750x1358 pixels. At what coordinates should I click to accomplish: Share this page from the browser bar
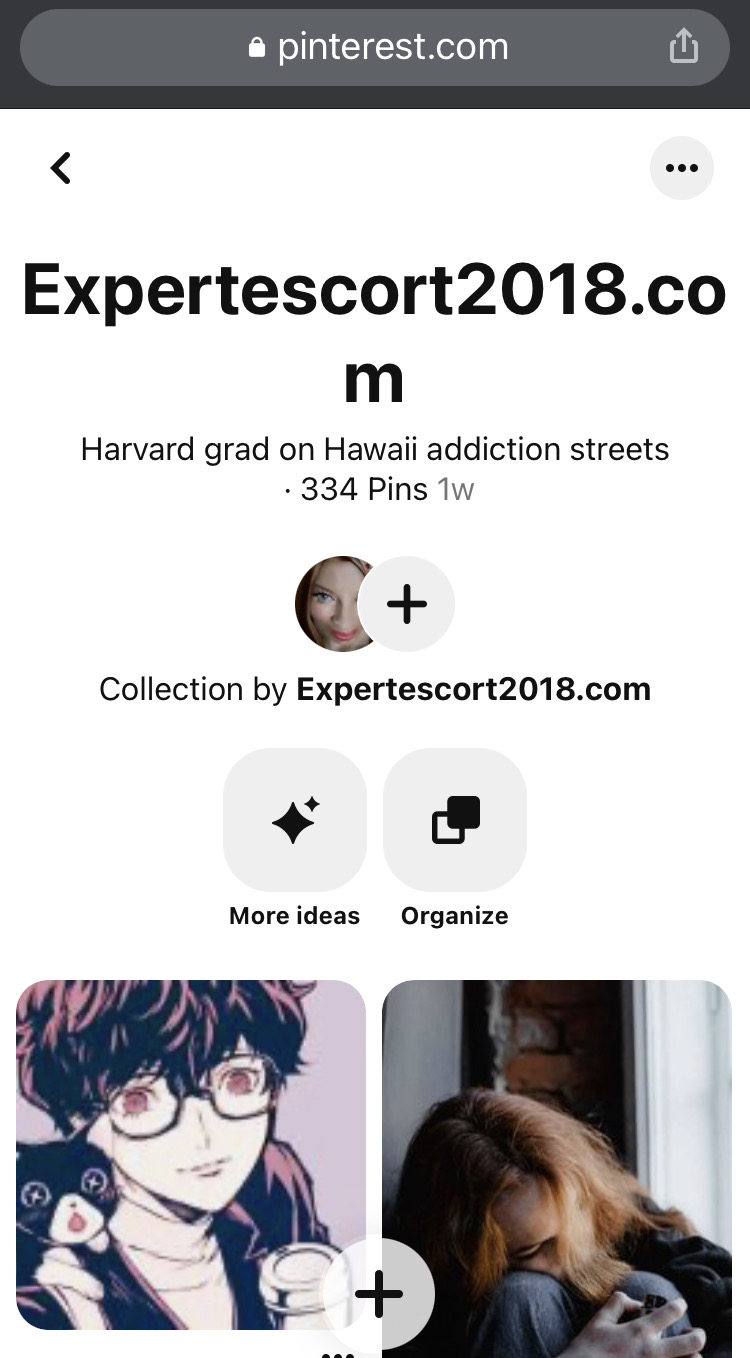pyautogui.click(x=683, y=47)
